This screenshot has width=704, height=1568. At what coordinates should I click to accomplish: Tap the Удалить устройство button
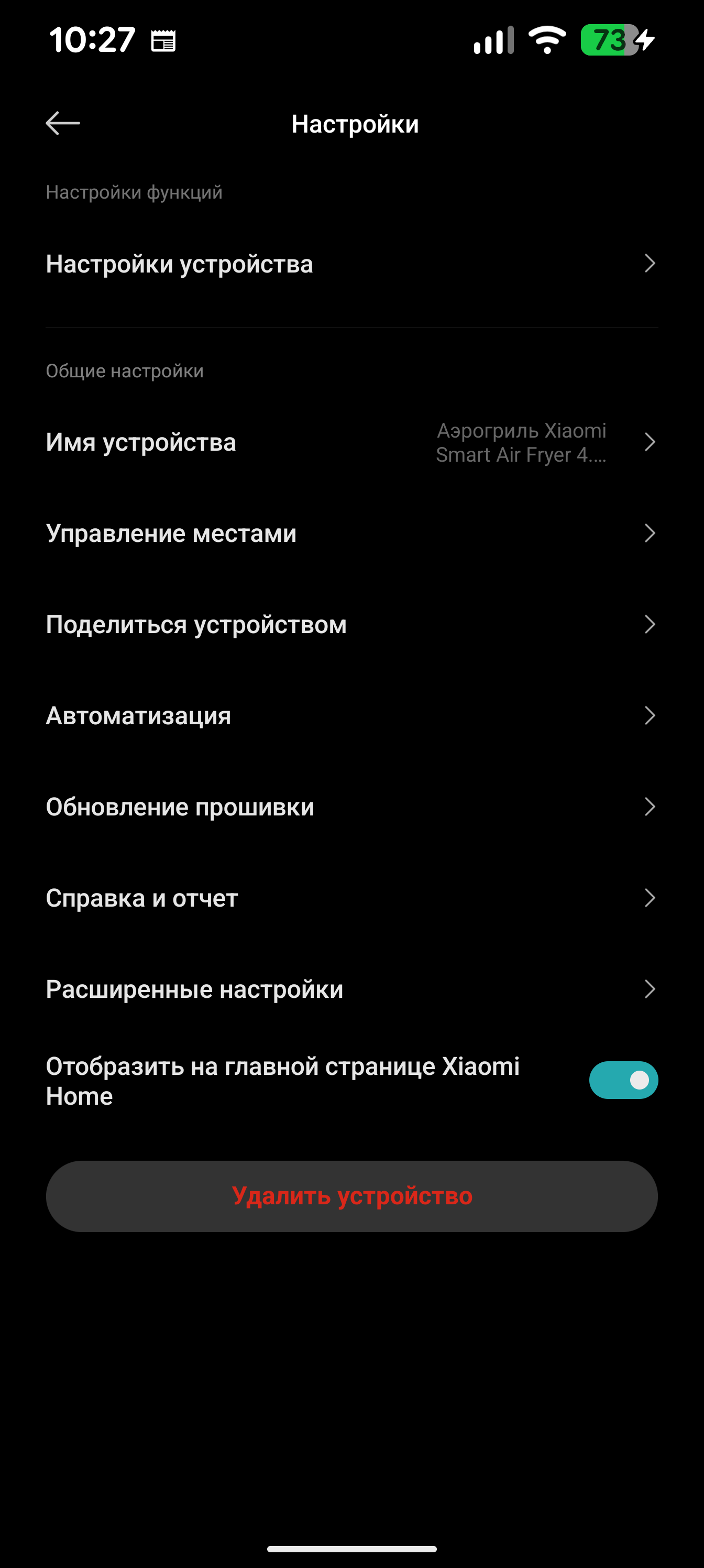point(351,1196)
